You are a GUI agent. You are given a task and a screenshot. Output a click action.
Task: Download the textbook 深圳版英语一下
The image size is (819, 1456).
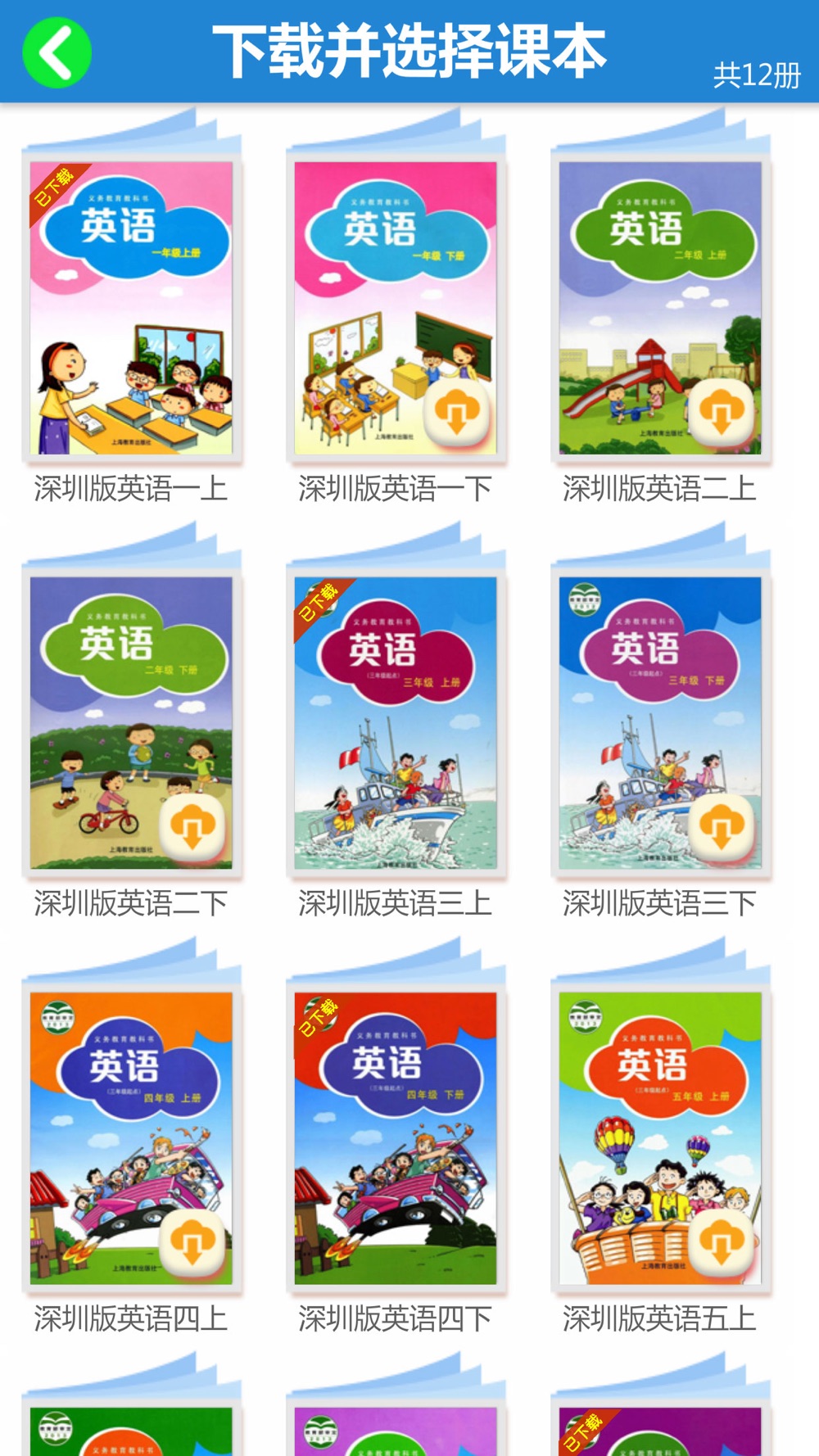click(457, 411)
